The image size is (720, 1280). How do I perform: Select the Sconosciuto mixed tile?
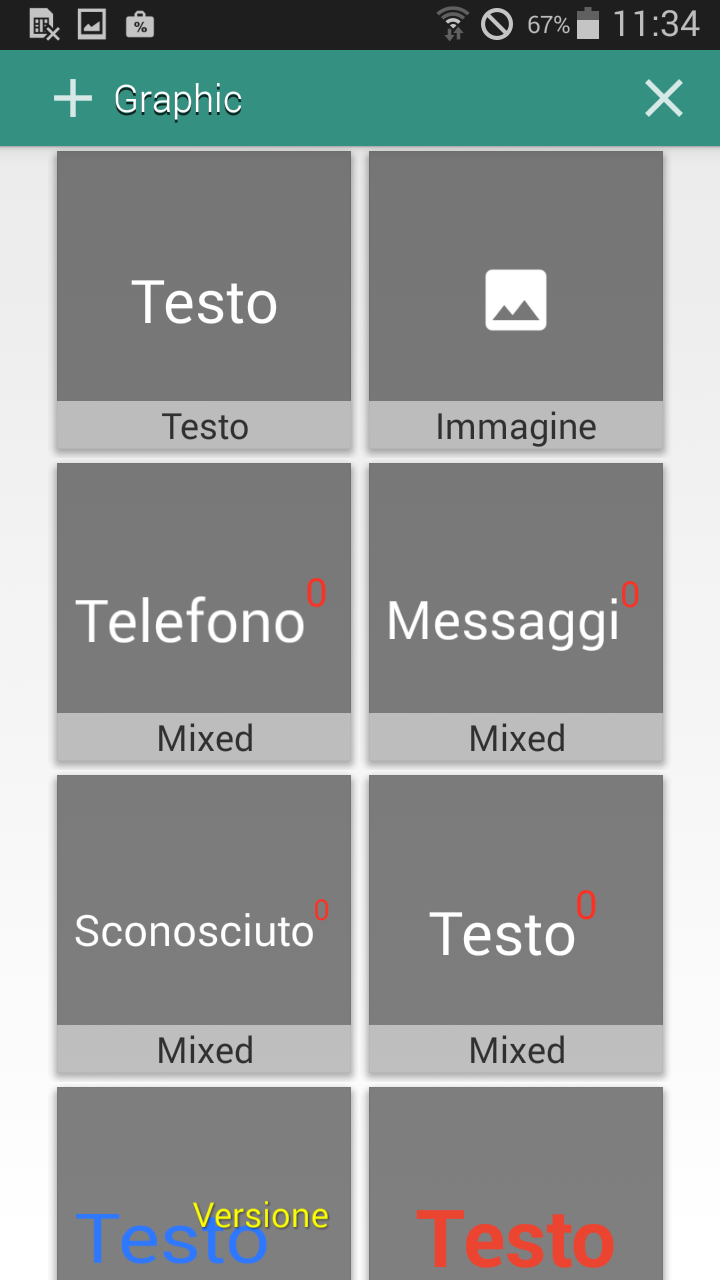[x=204, y=924]
